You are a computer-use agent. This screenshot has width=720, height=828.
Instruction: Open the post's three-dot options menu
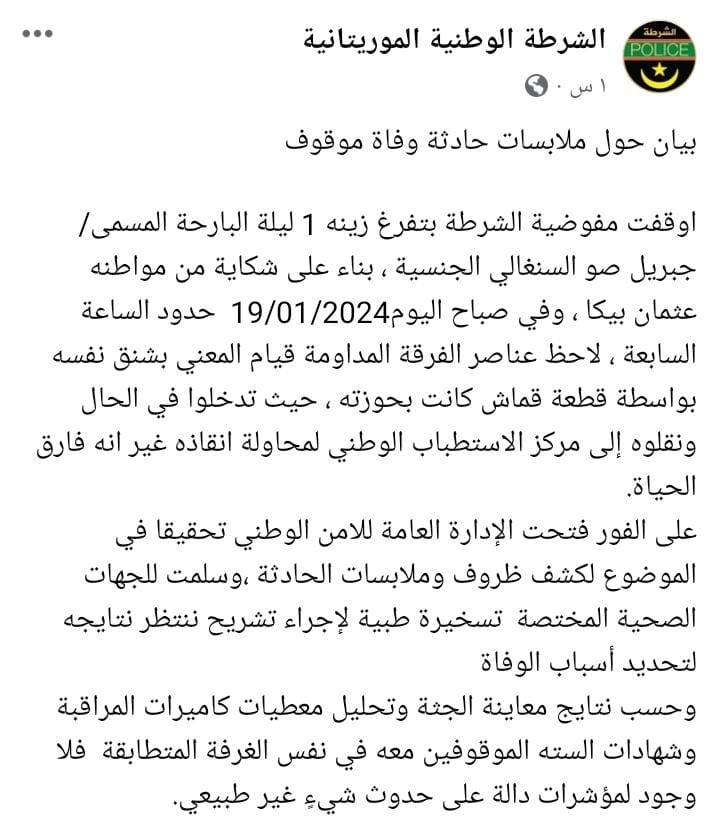(38, 34)
